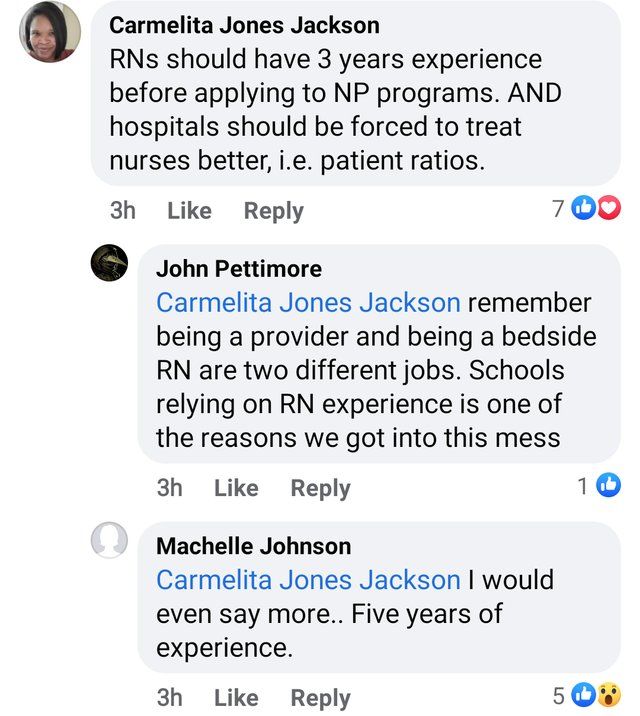
Task: Open John Pettimore's profile picture
Action: (x=110, y=263)
